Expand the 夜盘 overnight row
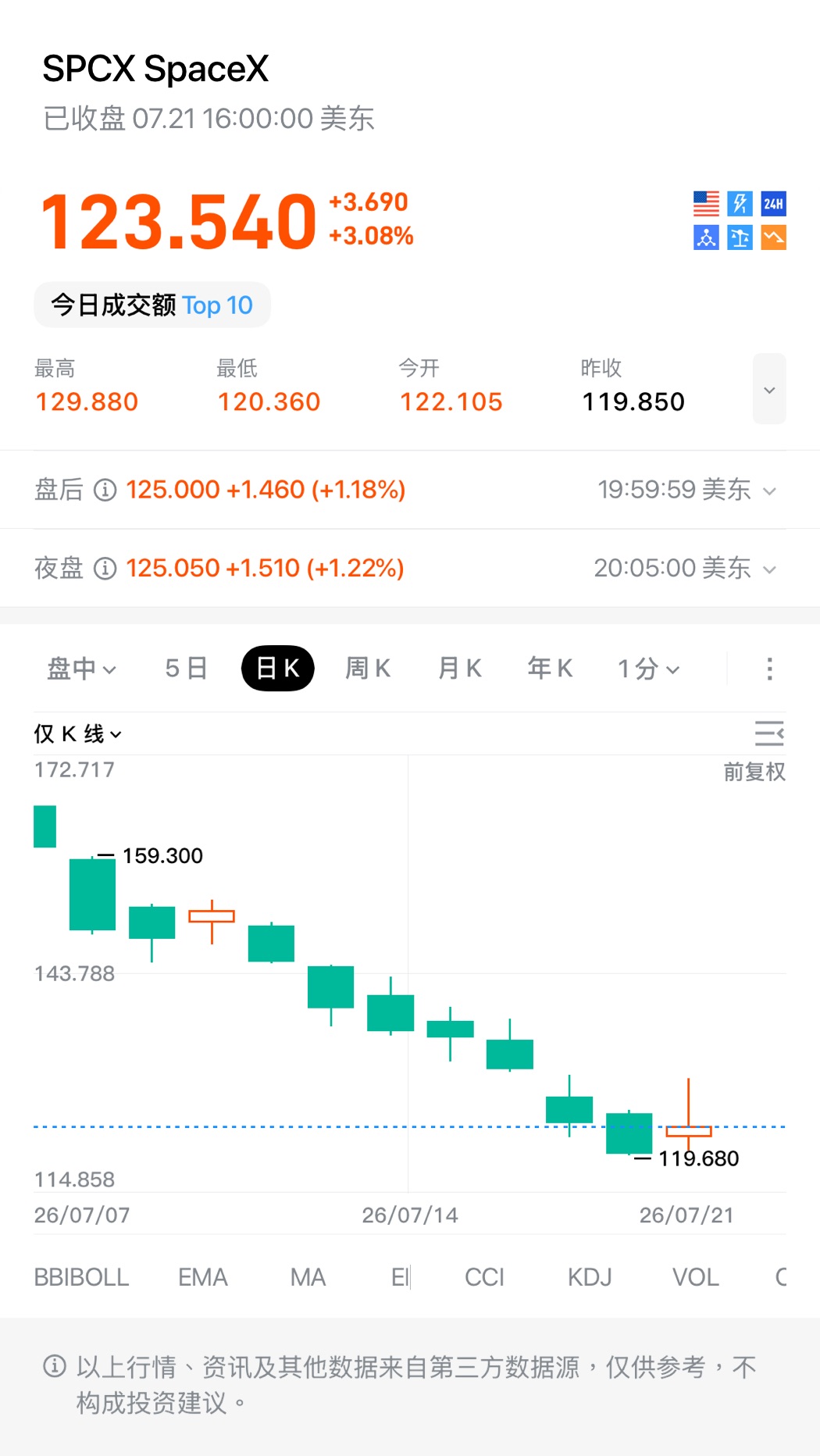This screenshot has height=1456, width=820. point(410,568)
